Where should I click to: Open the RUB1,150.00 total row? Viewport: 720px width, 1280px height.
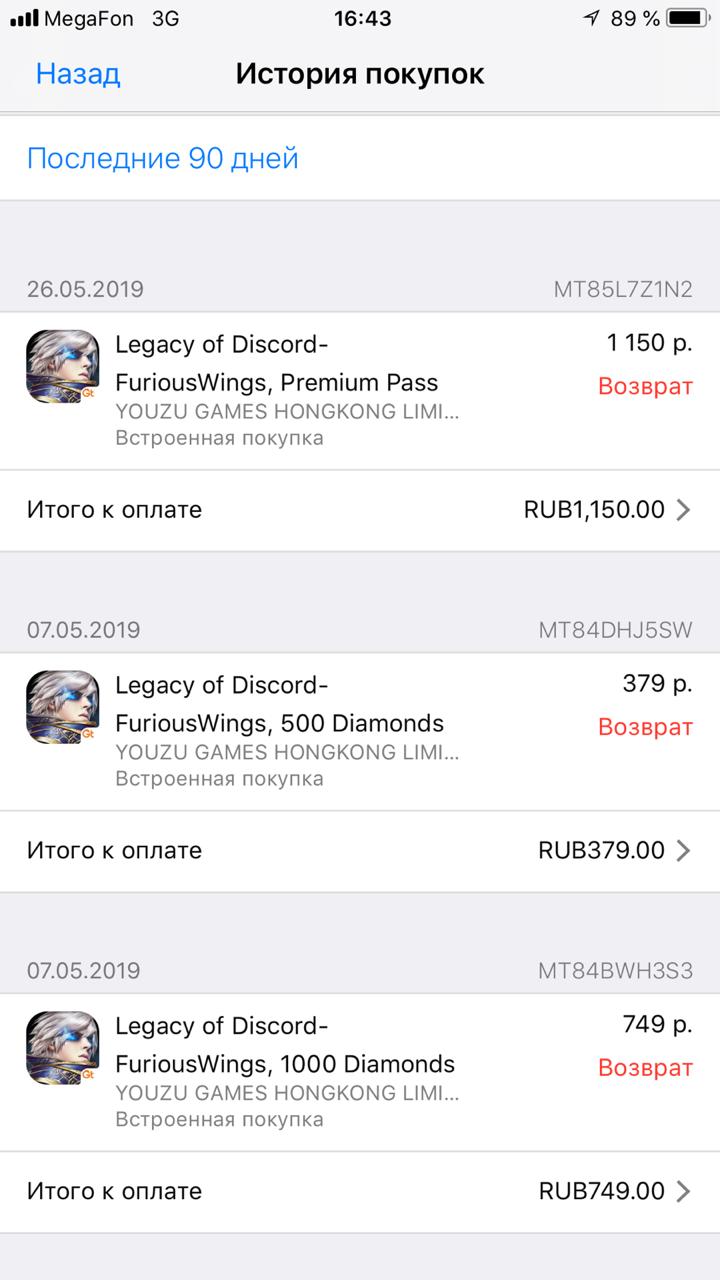click(x=360, y=510)
